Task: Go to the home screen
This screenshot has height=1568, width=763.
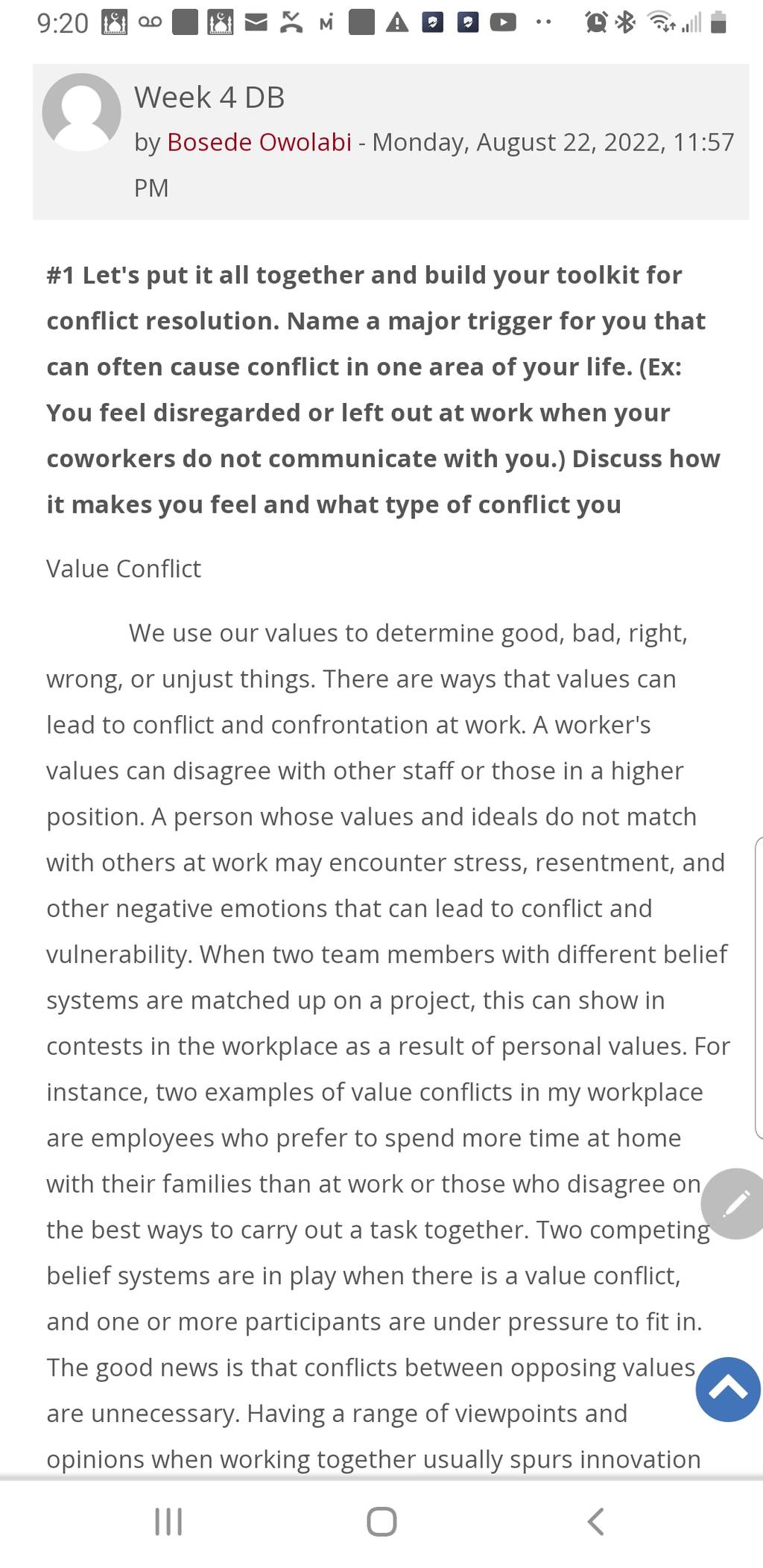Action: coord(381,1521)
